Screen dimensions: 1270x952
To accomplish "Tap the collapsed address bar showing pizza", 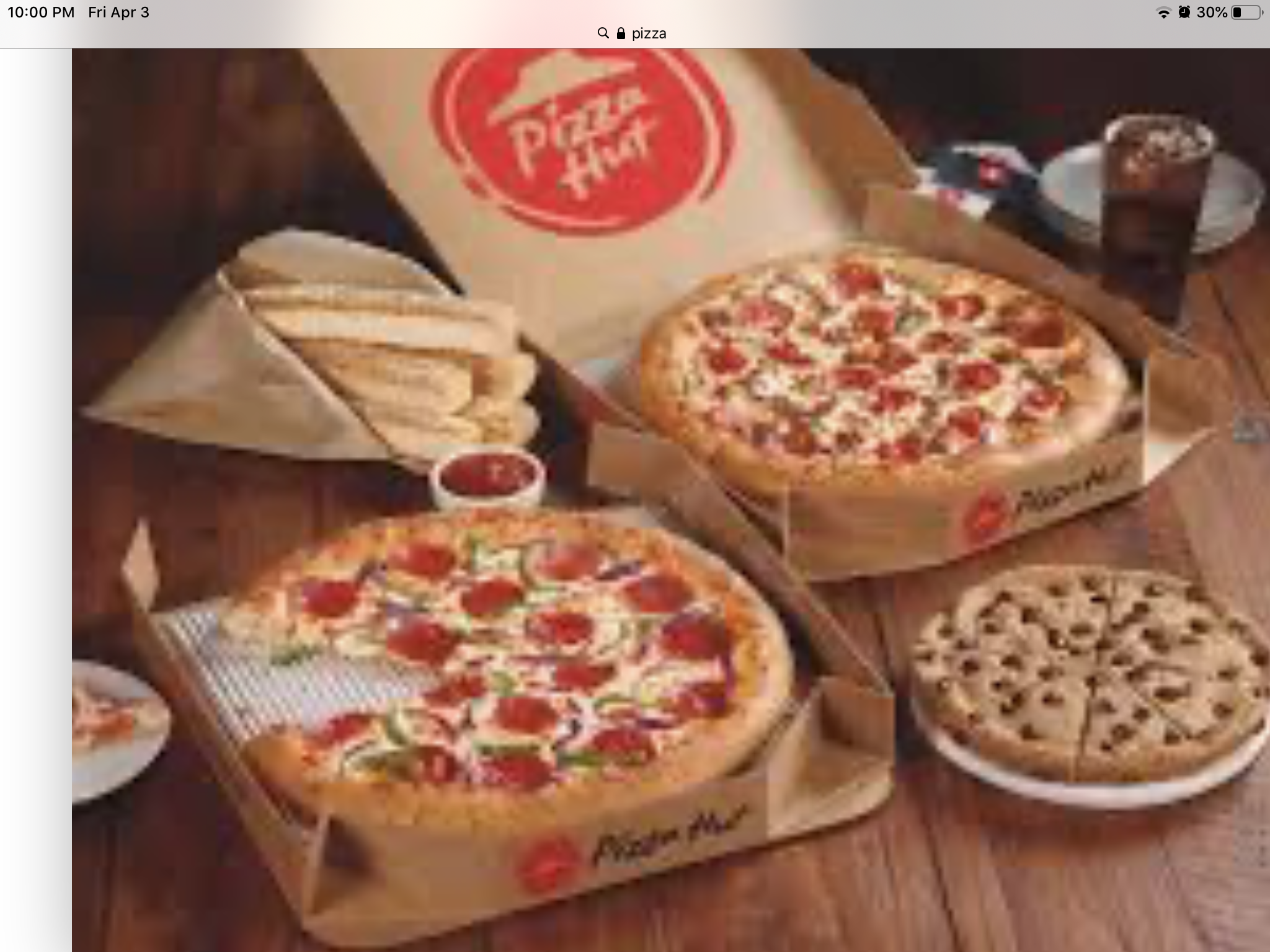I will [634, 33].
